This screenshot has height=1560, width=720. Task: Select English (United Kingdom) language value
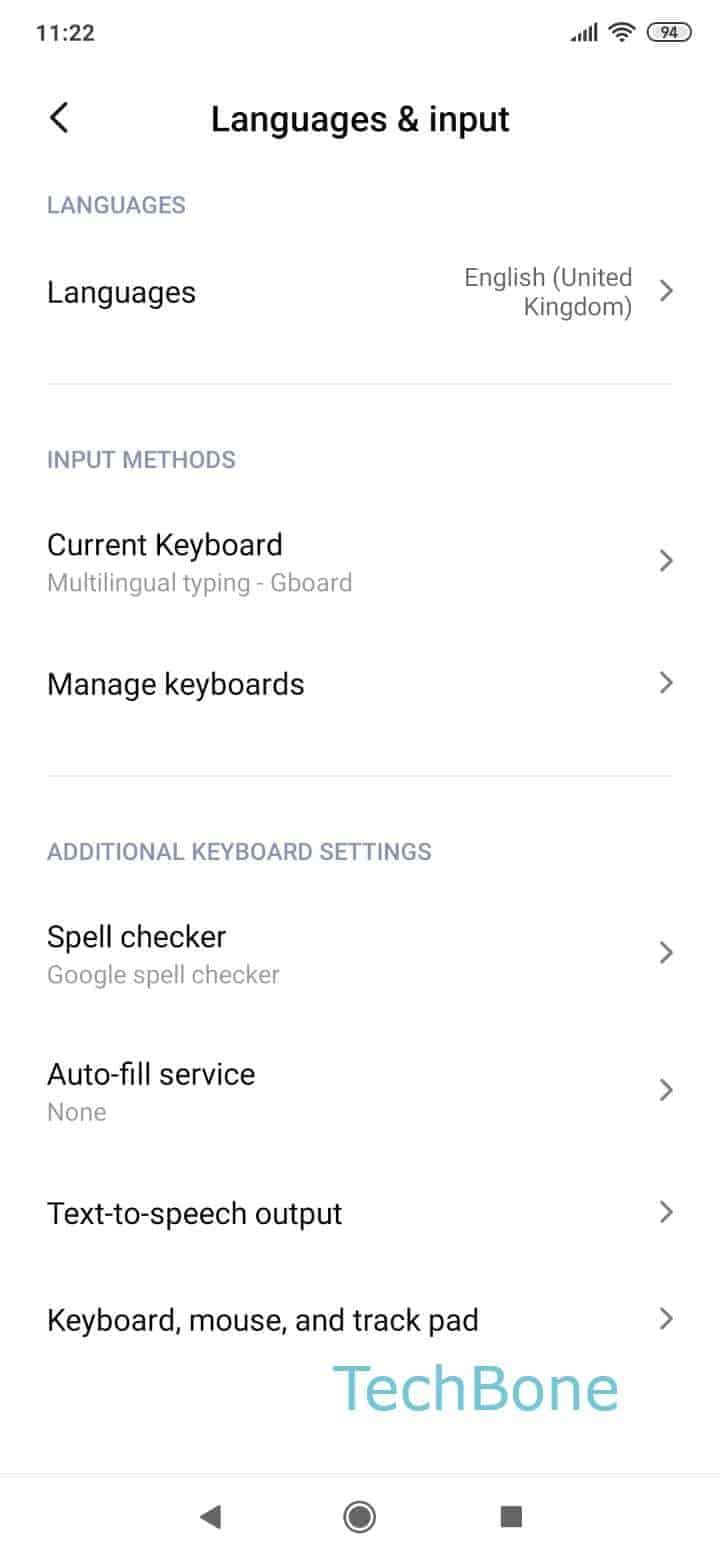[x=547, y=291]
